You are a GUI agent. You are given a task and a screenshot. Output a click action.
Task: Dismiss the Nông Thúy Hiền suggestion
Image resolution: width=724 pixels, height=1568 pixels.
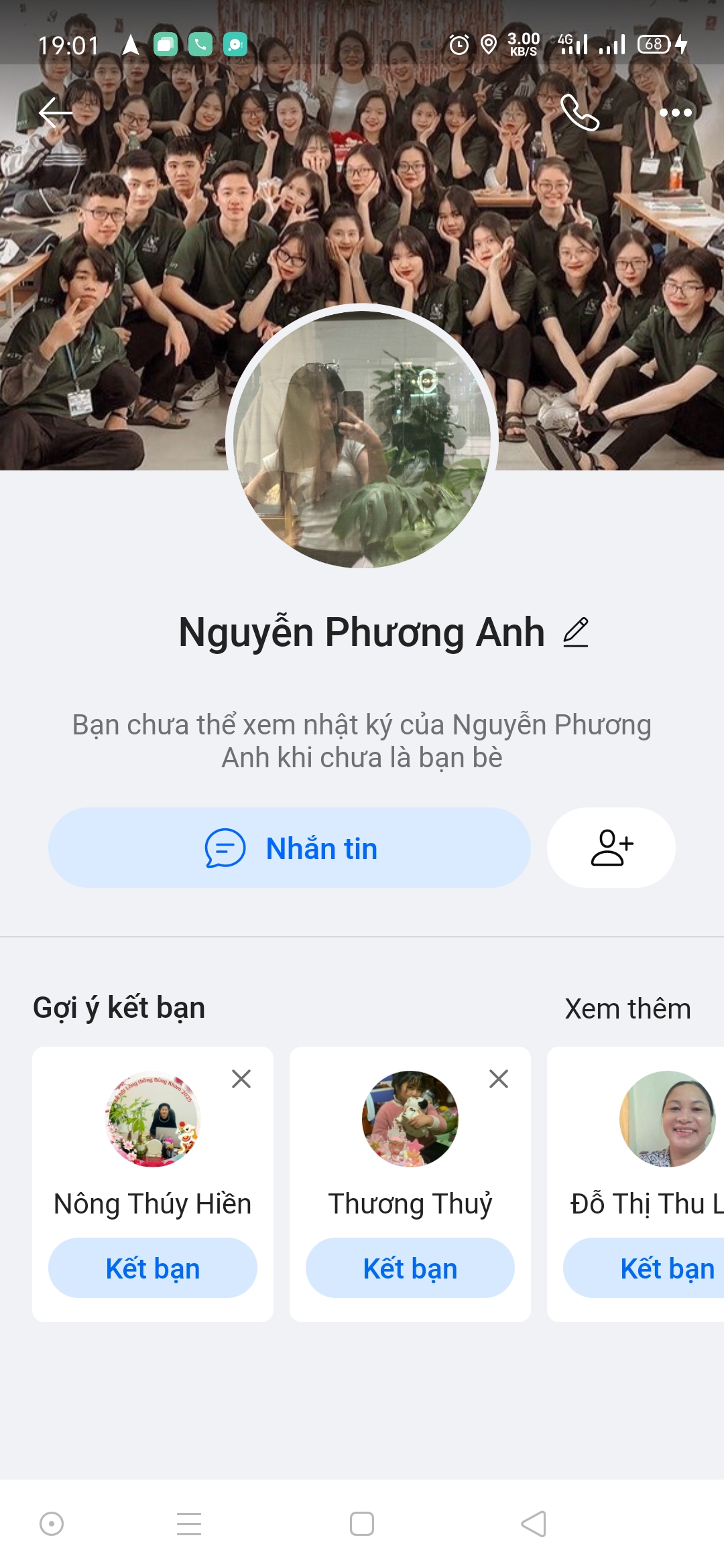241,1079
